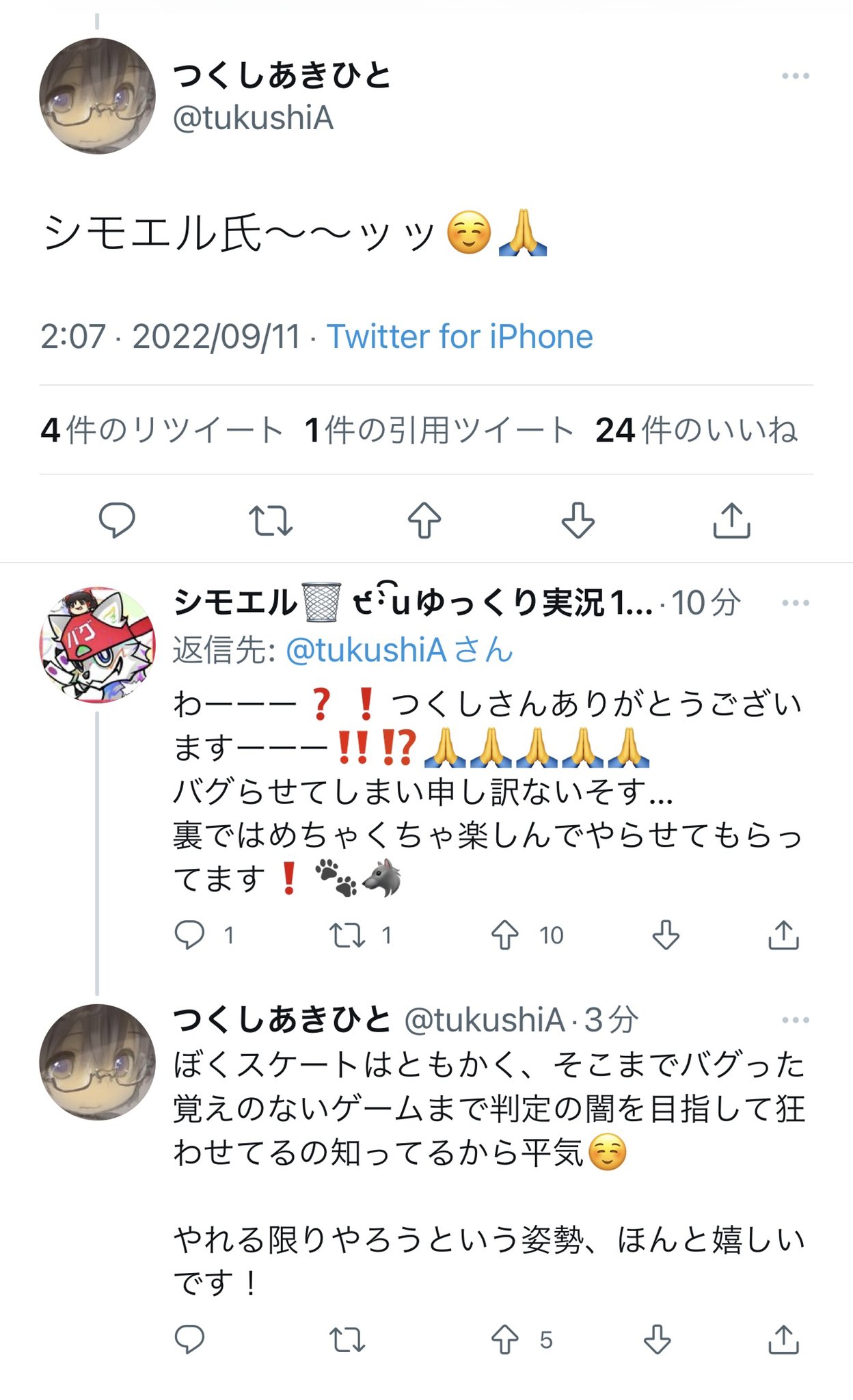Screen dimensions: 853x1400
Task: Open overflow menu on シモエル's reply
Action: (x=795, y=603)
